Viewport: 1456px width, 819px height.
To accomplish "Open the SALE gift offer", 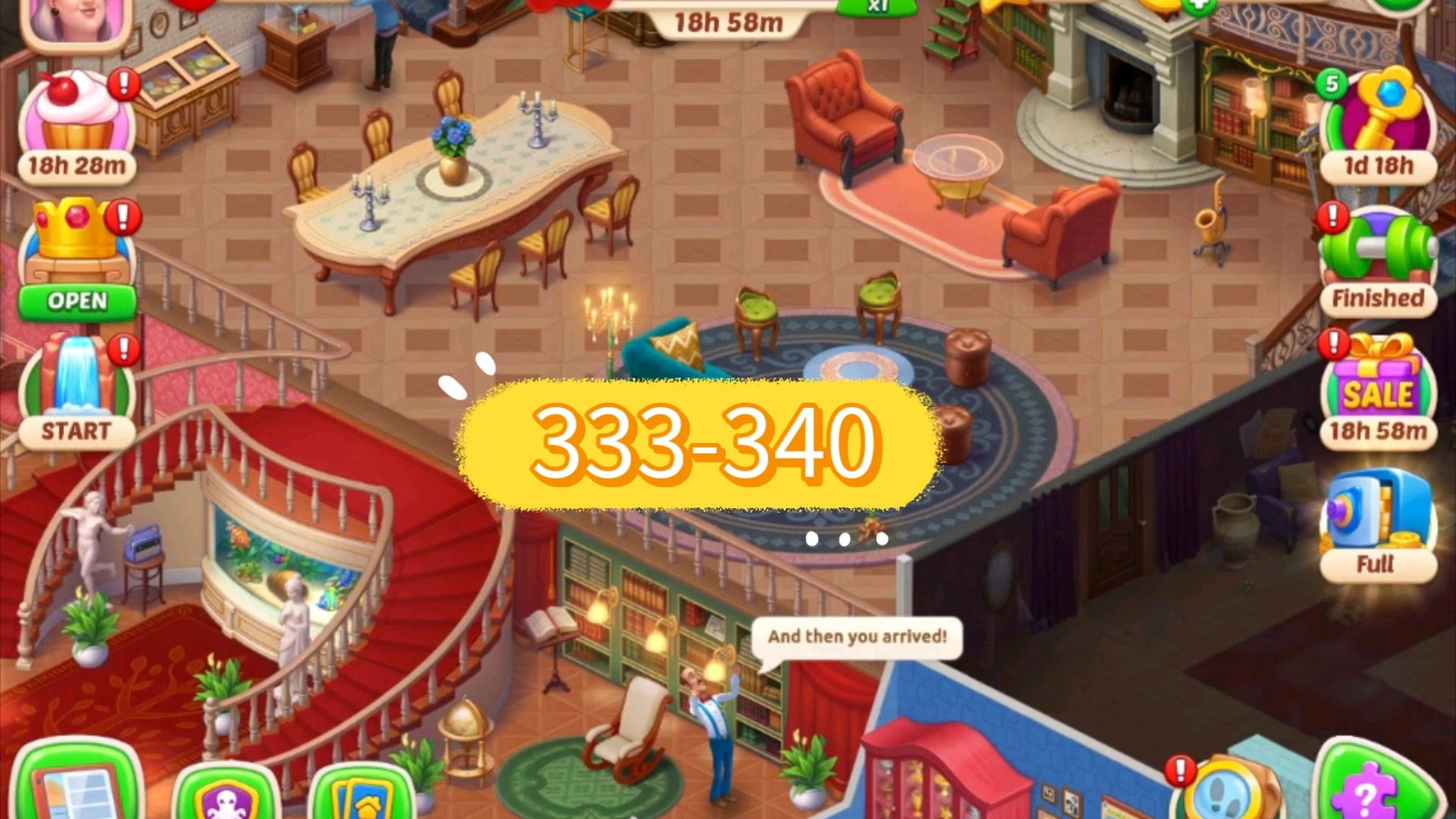I will 1377,391.
